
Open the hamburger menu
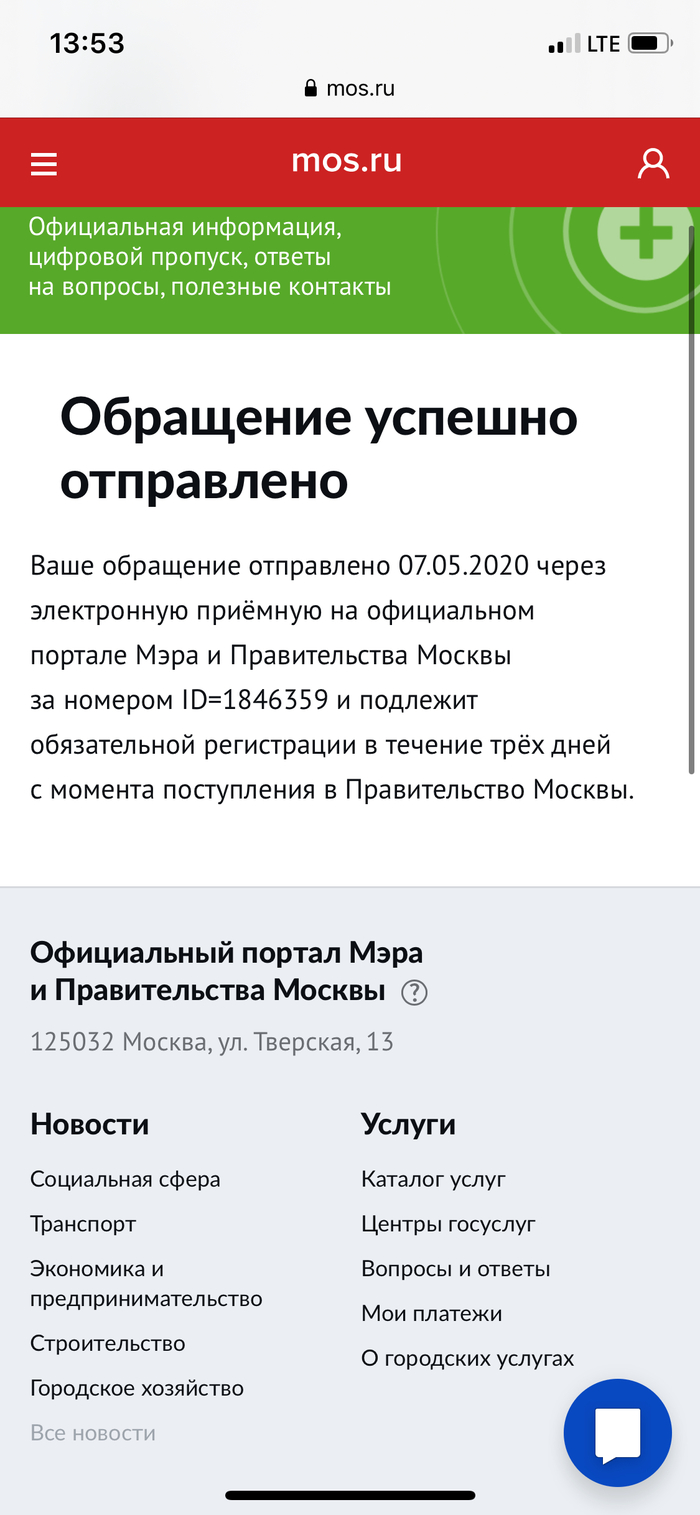click(44, 164)
